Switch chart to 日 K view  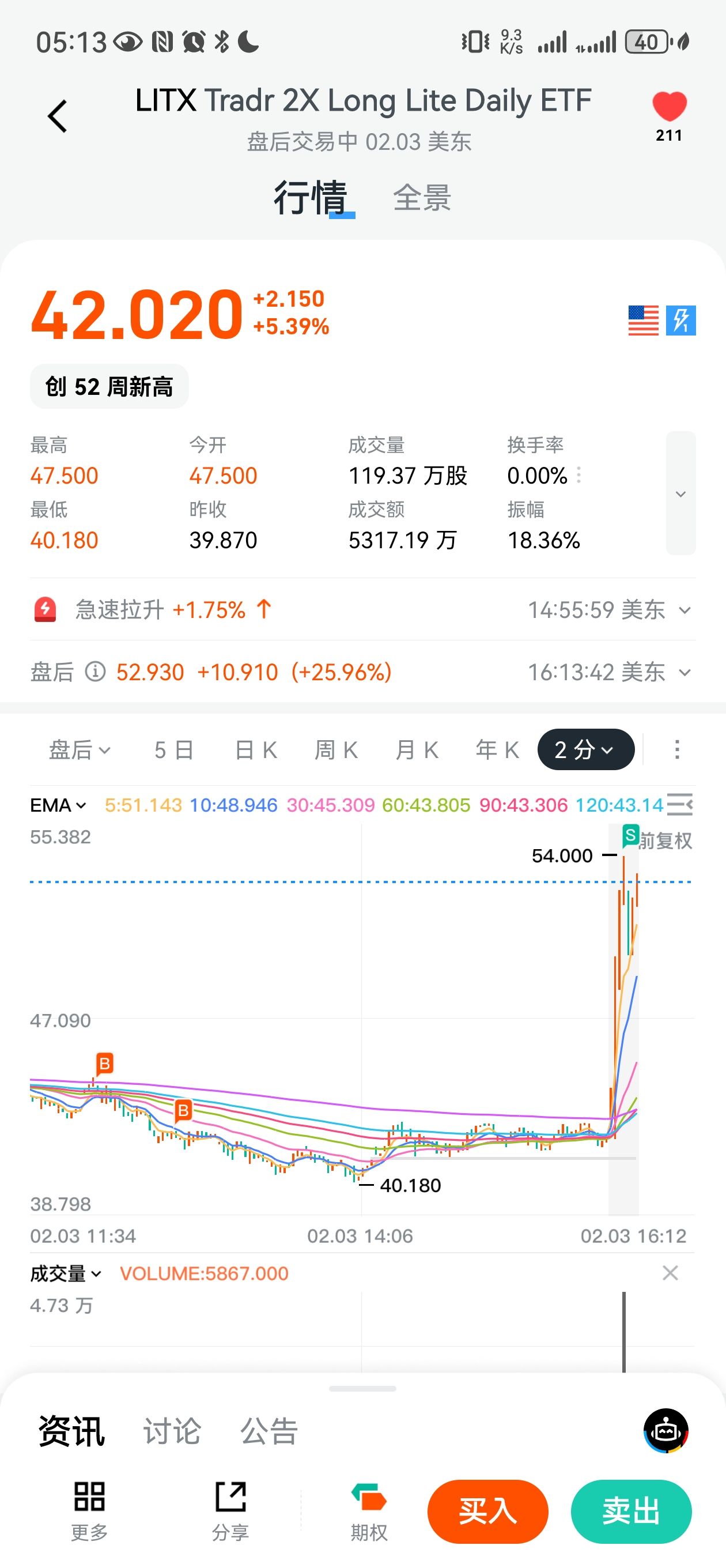256,750
